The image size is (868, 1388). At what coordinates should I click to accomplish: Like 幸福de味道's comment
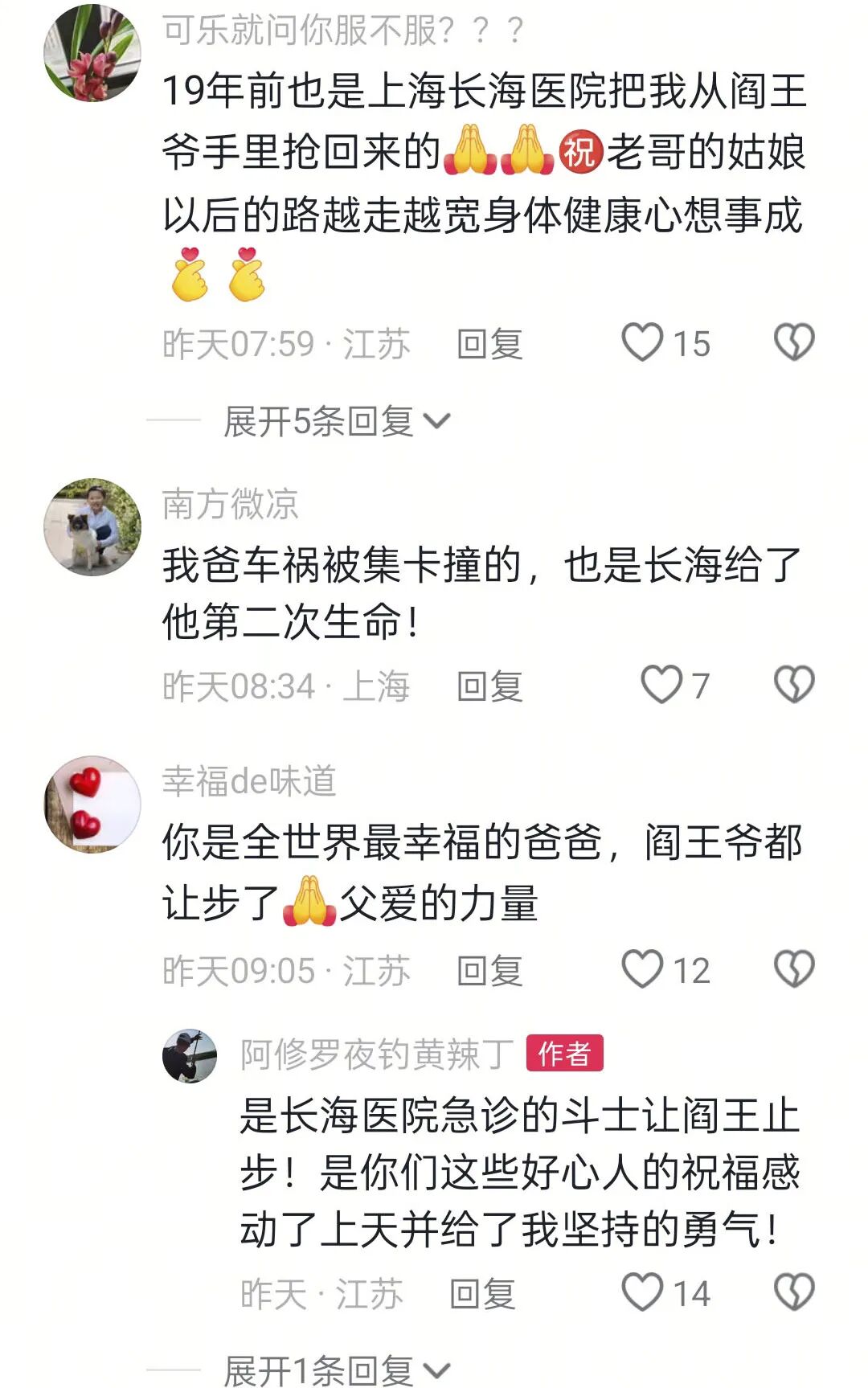643,969
